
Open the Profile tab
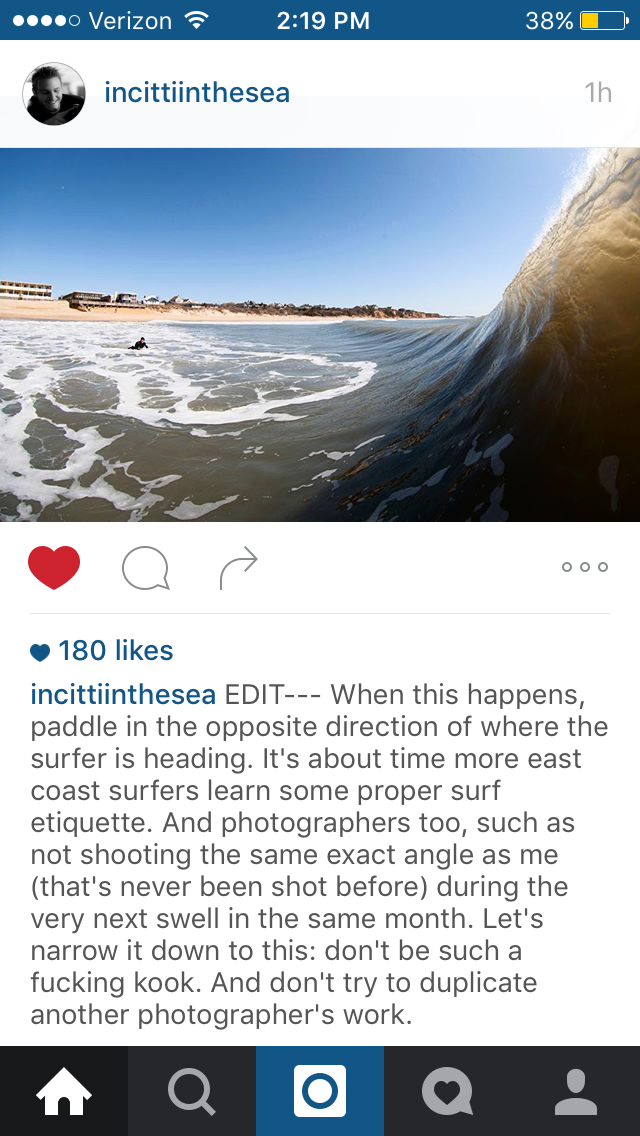(x=576, y=1091)
